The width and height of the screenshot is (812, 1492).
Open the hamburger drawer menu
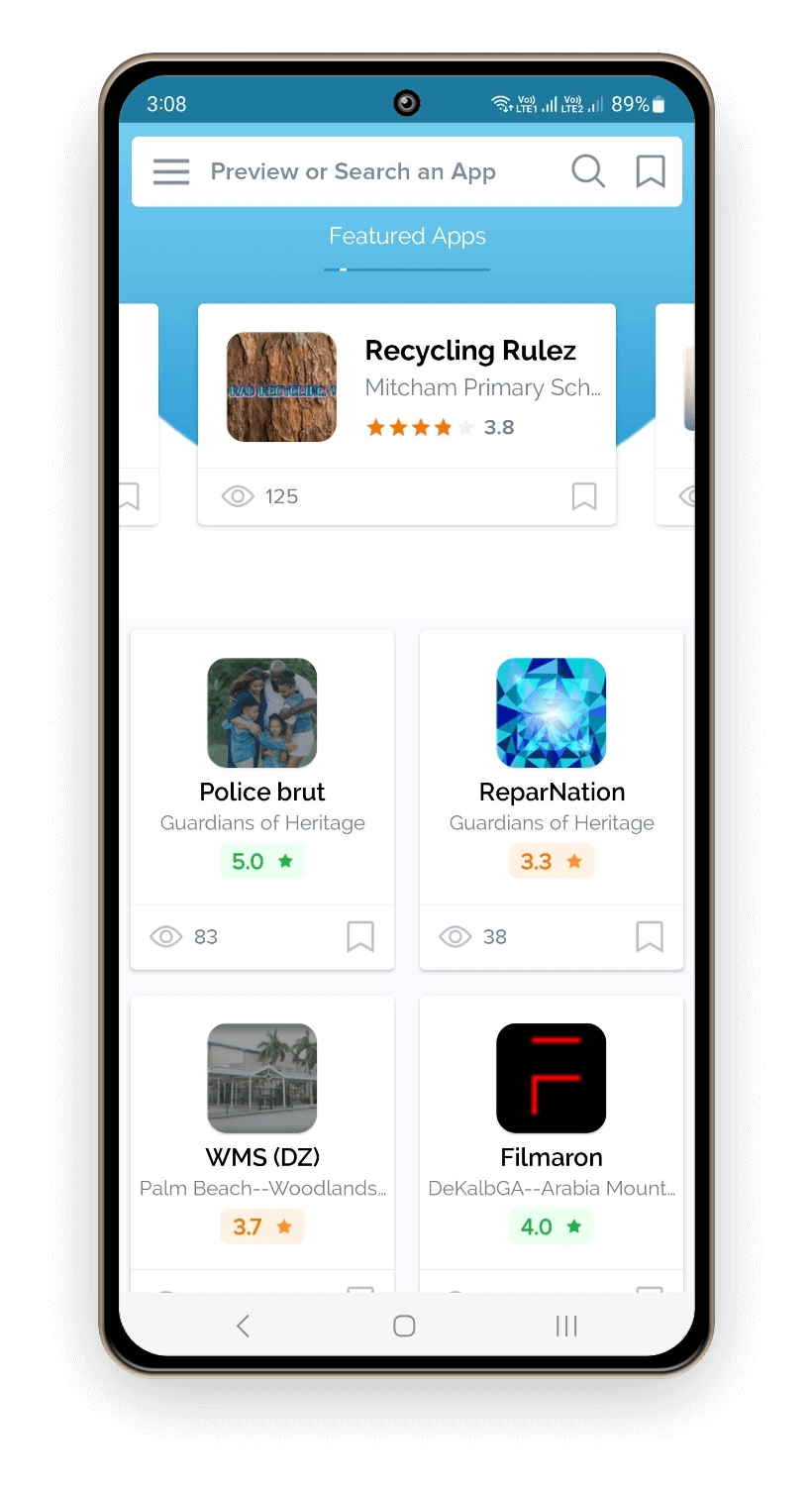(x=171, y=171)
